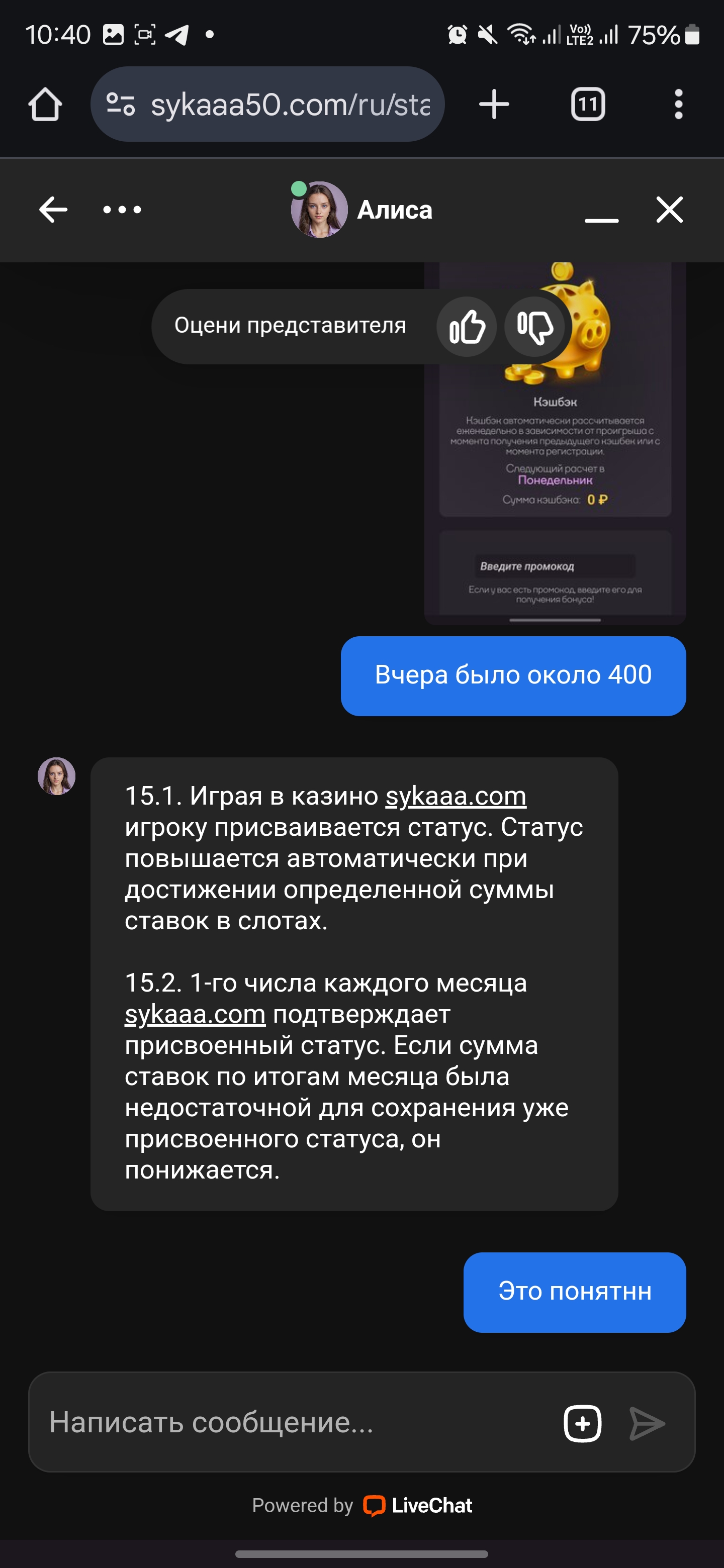Open sykaaa.com link in rule 15.1
Image resolution: width=724 pixels, height=1568 pixels.
click(456, 796)
